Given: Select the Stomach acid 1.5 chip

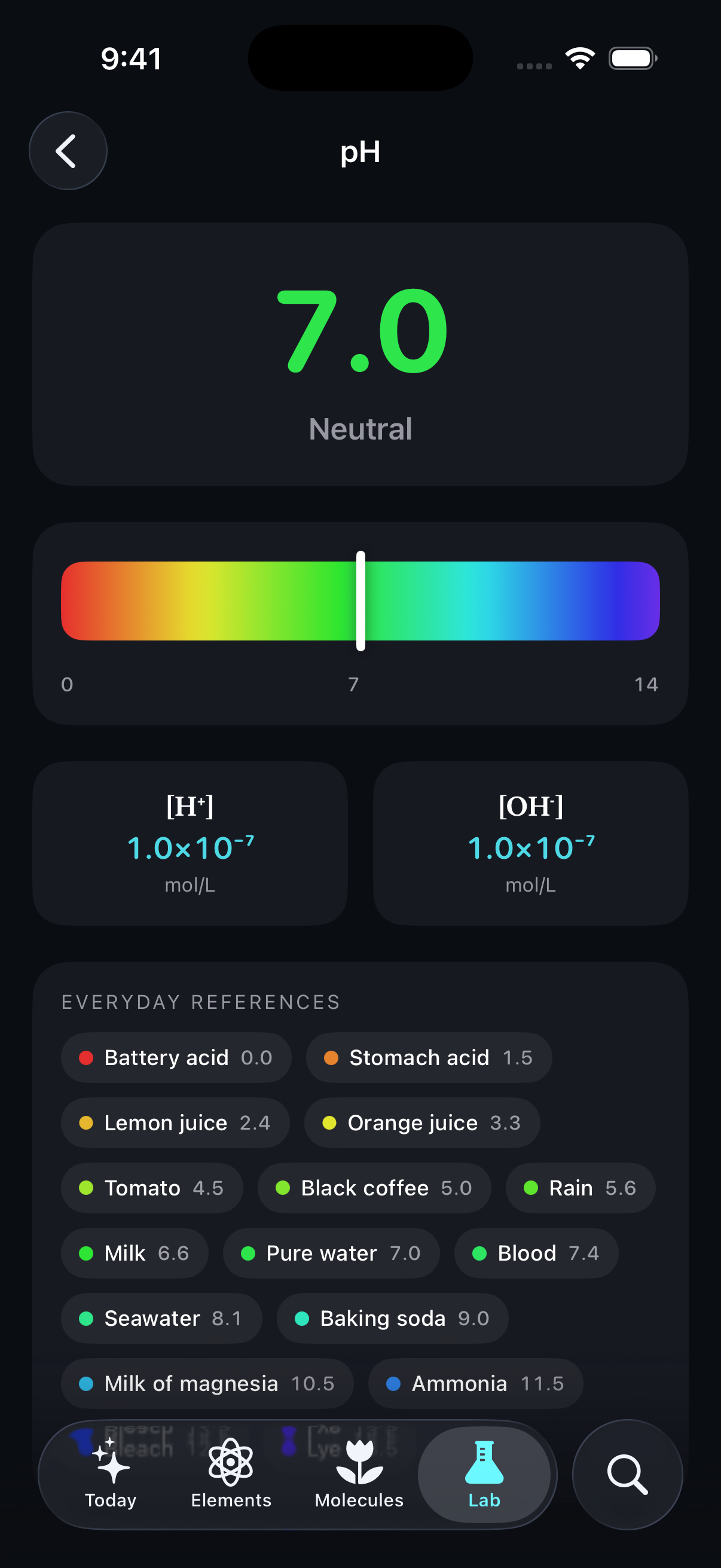Looking at the screenshot, I should [x=429, y=1057].
